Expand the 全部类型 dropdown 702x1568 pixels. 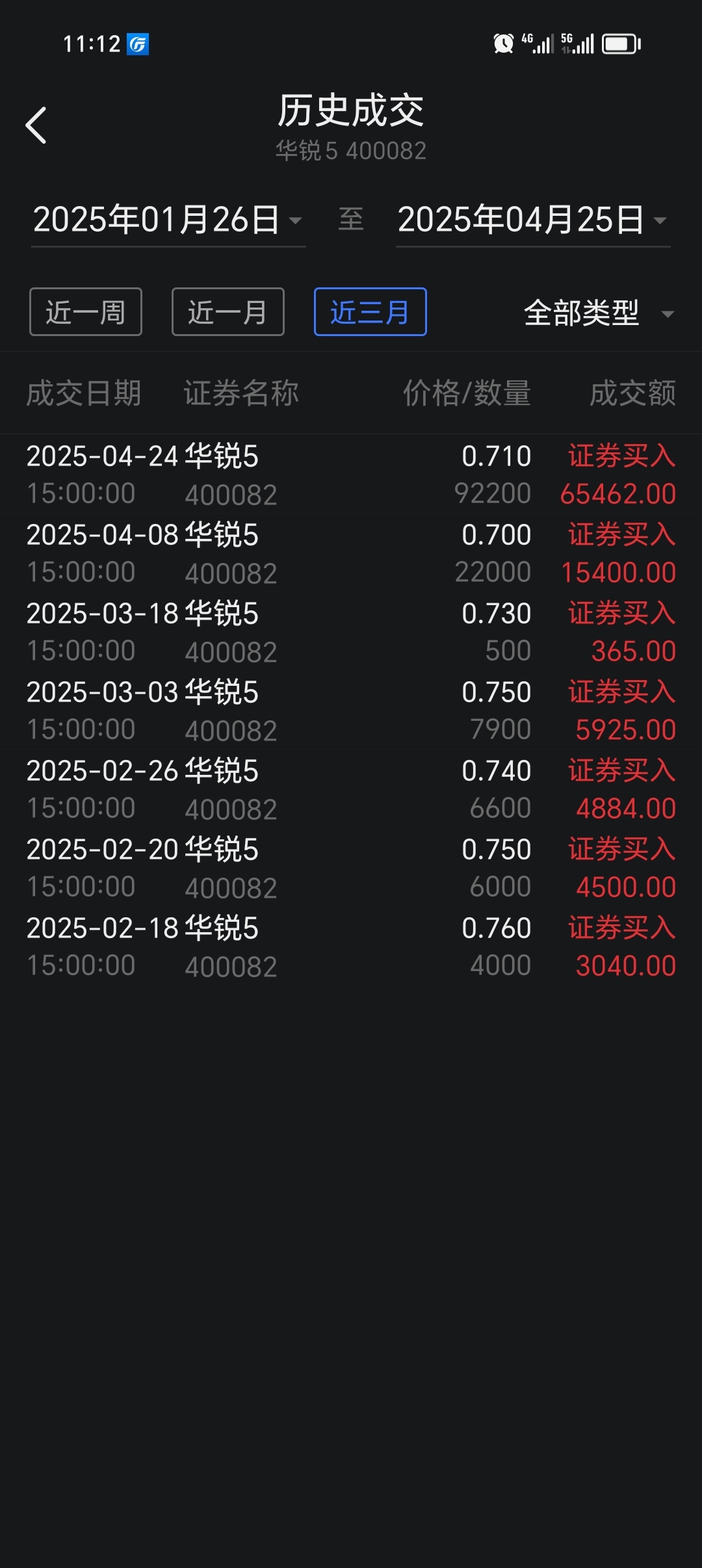pyautogui.click(x=599, y=313)
